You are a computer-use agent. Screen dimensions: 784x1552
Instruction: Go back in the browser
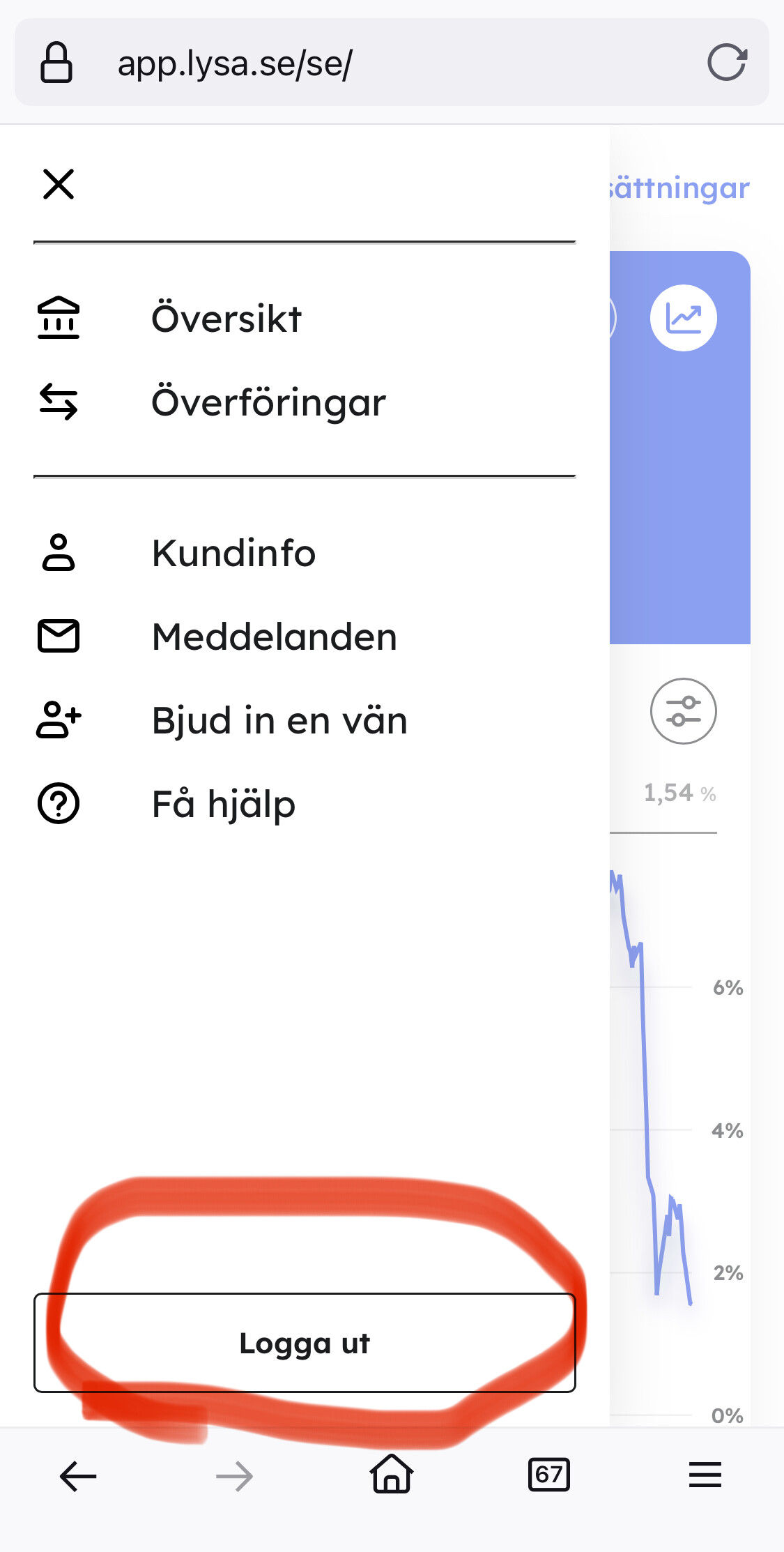(x=77, y=1475)
